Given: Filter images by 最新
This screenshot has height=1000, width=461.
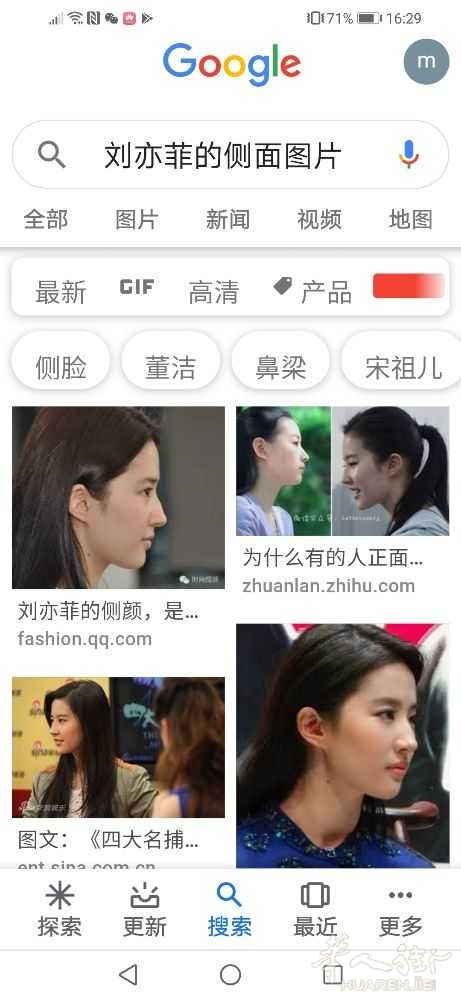Looking at the screenshot, I should [x=61, y=292].
